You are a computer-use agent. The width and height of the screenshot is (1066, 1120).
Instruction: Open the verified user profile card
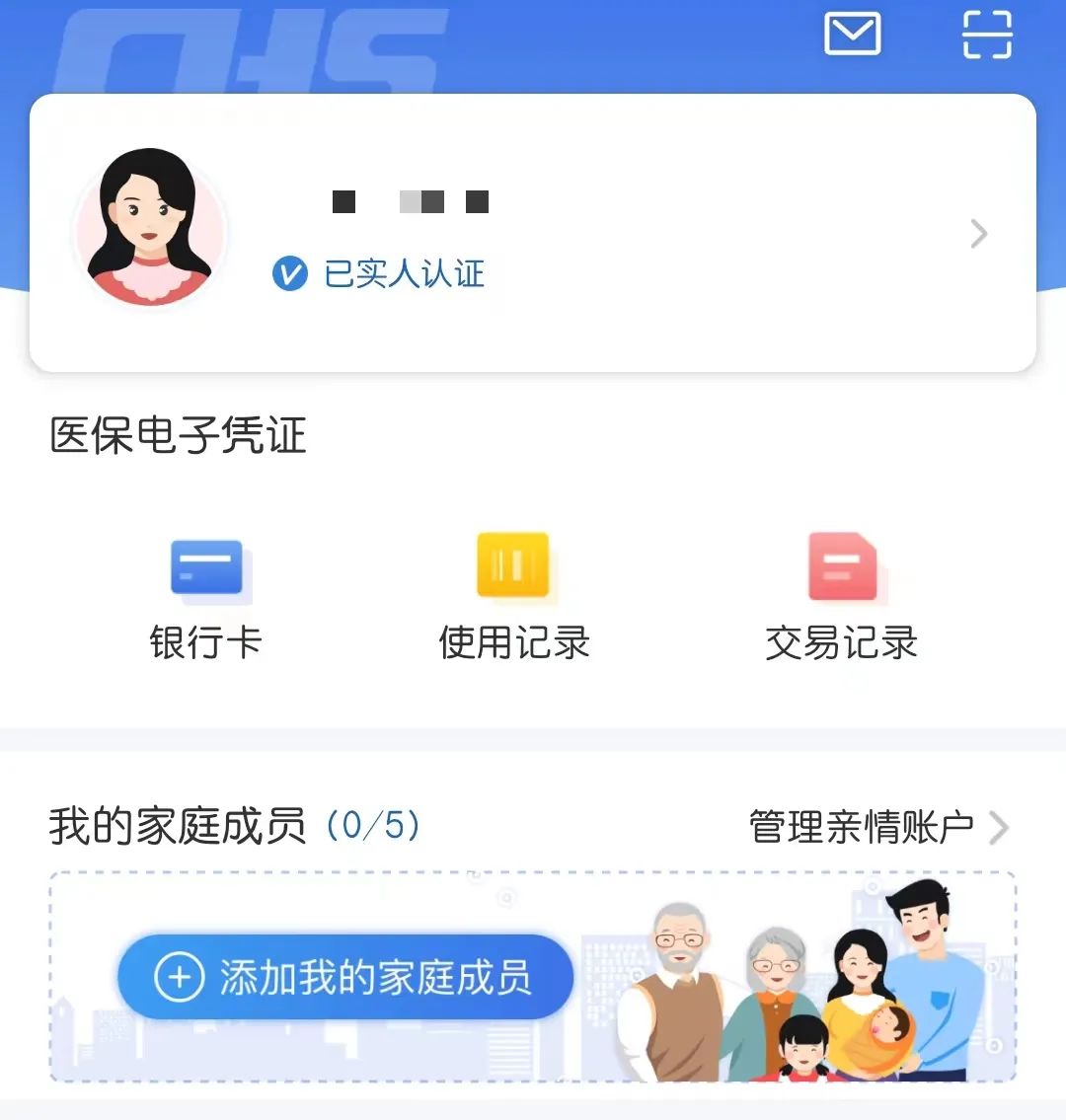tap(533, 234)
